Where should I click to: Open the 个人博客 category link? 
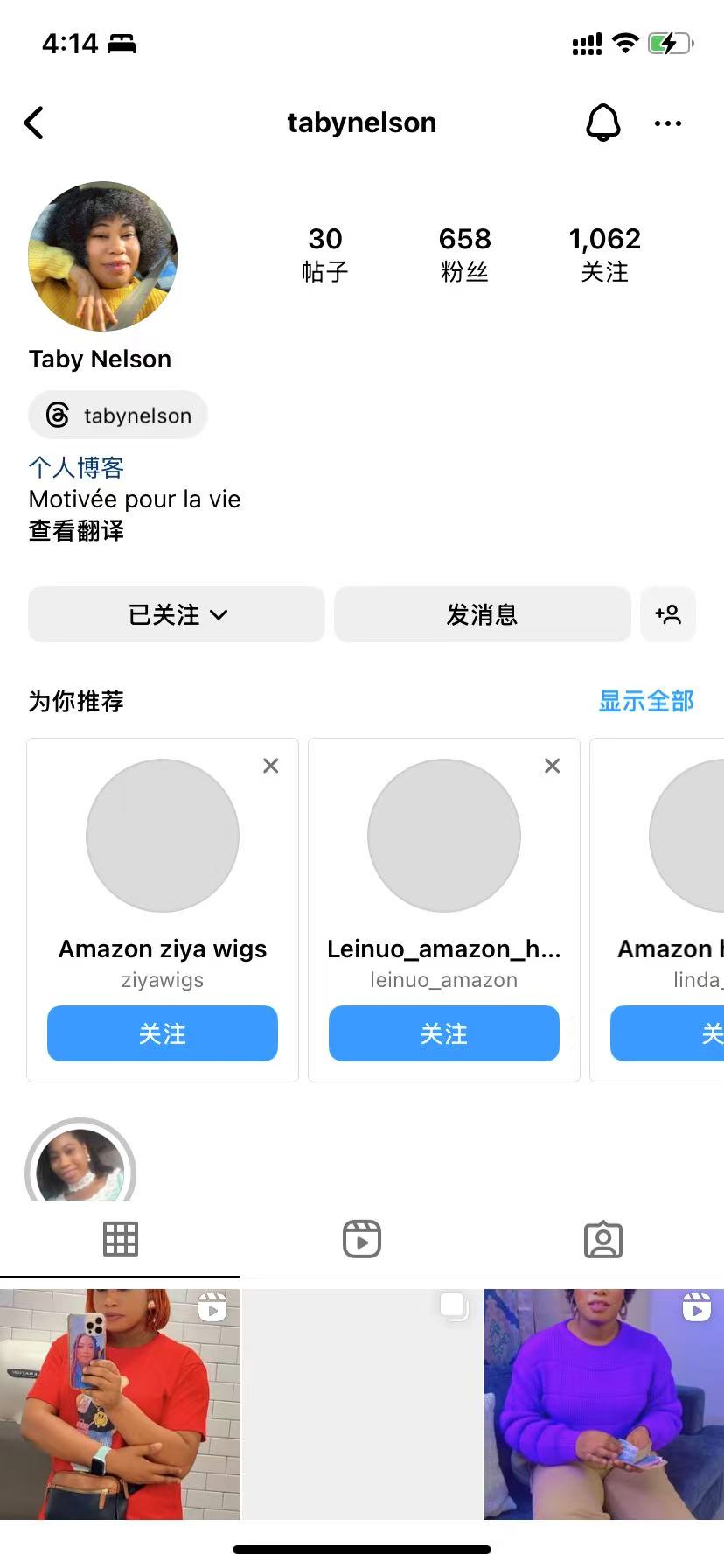[75, 467]
